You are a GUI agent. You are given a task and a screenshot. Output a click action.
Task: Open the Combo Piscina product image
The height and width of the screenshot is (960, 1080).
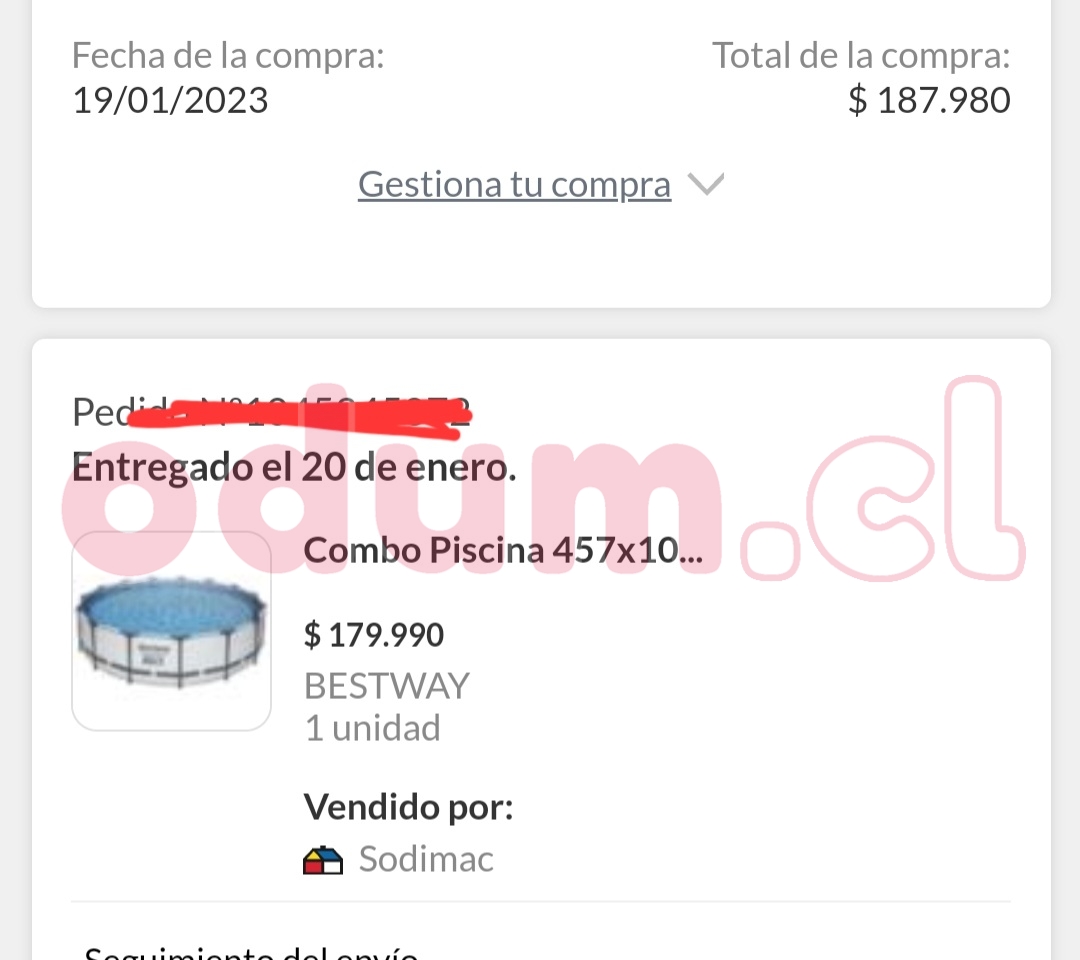[172, 631]
